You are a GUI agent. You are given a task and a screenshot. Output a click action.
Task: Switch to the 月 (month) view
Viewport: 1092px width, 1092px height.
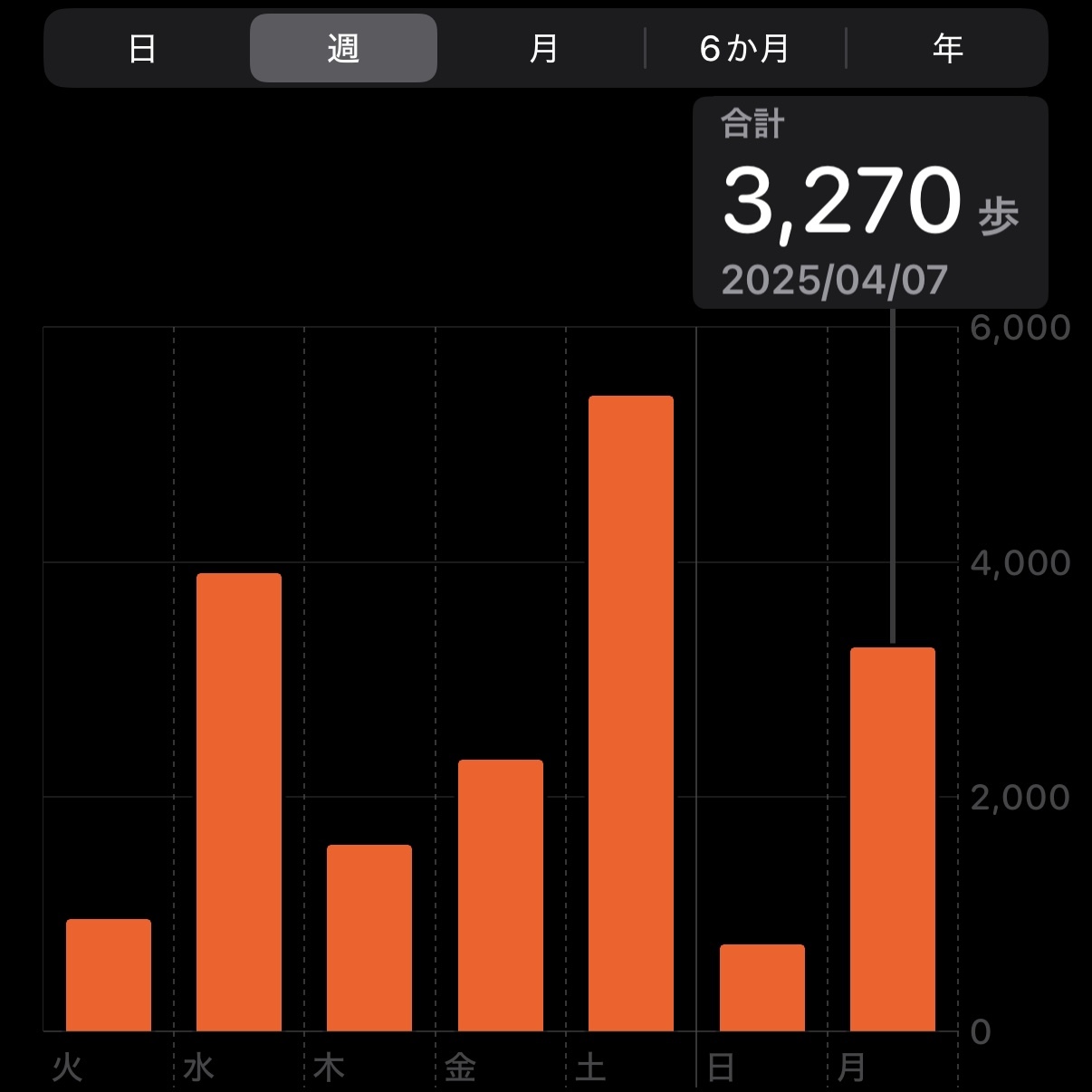tap(543, 48)
